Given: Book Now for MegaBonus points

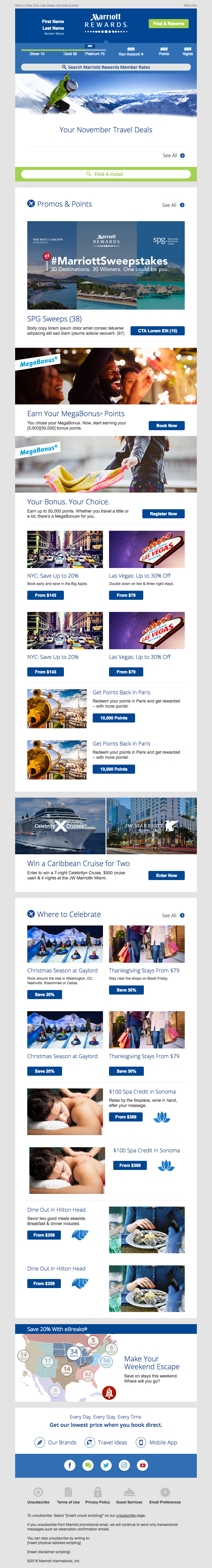Looking at the screenshot, I should [166, 426].
